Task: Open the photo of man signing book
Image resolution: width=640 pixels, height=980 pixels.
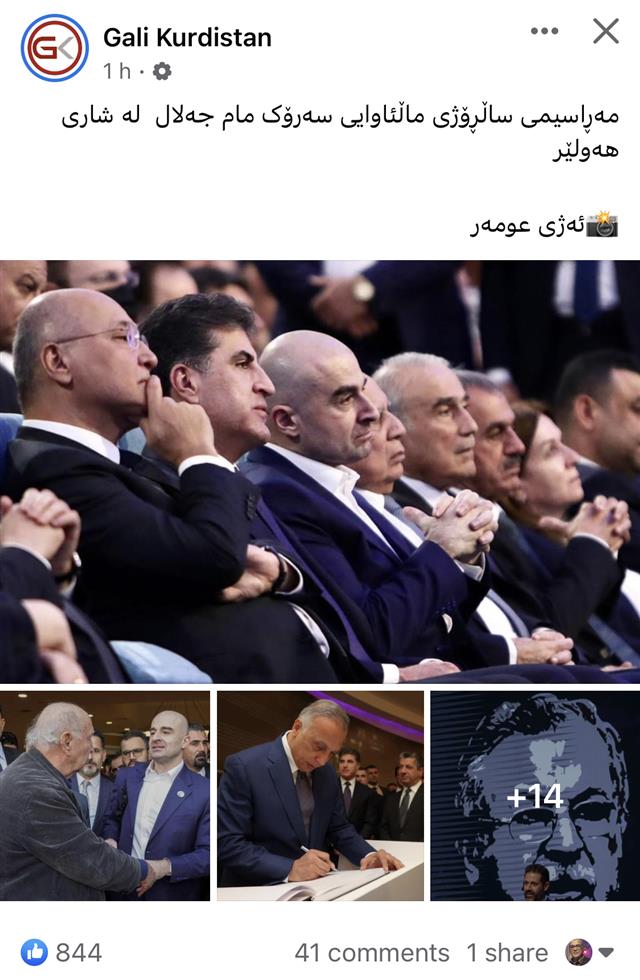Action: 320,795
